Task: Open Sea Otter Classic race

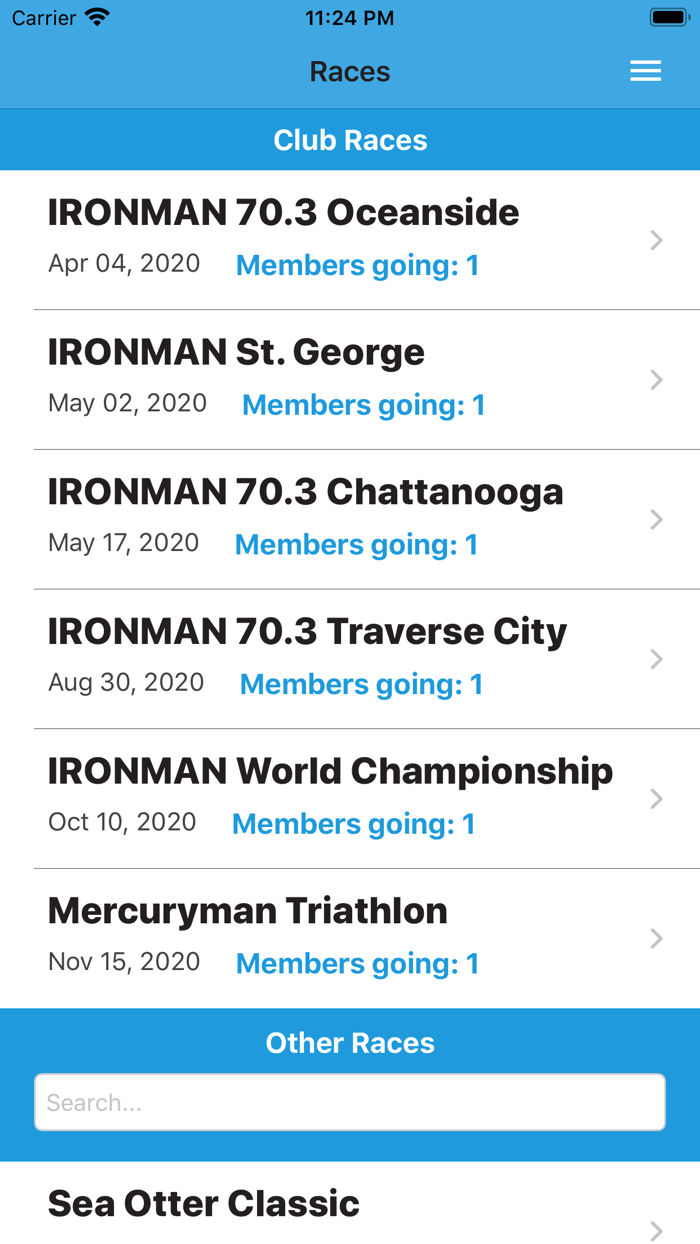Action: (x=350, y=1210)
